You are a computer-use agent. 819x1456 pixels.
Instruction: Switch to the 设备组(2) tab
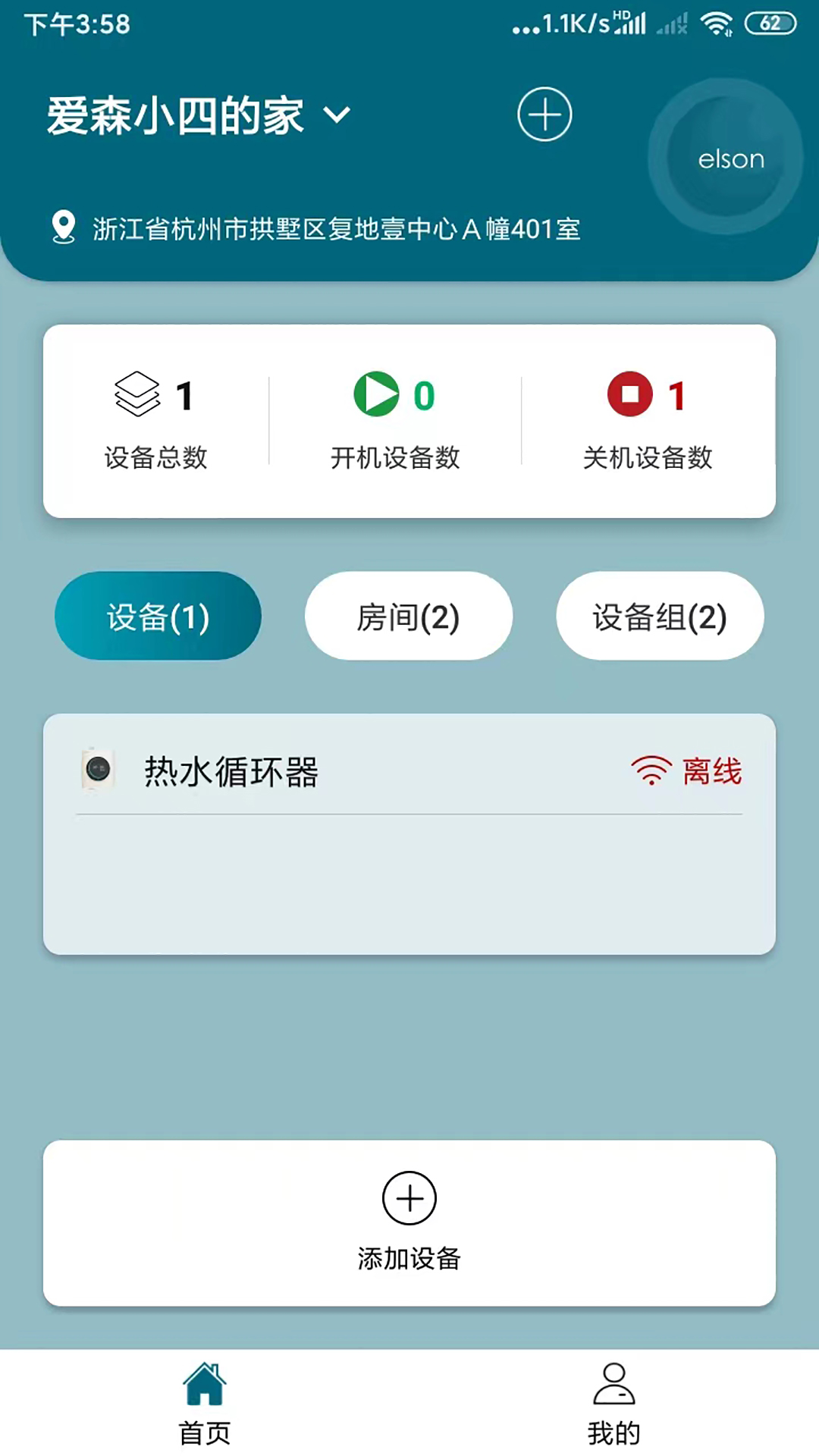coord(659,616)
